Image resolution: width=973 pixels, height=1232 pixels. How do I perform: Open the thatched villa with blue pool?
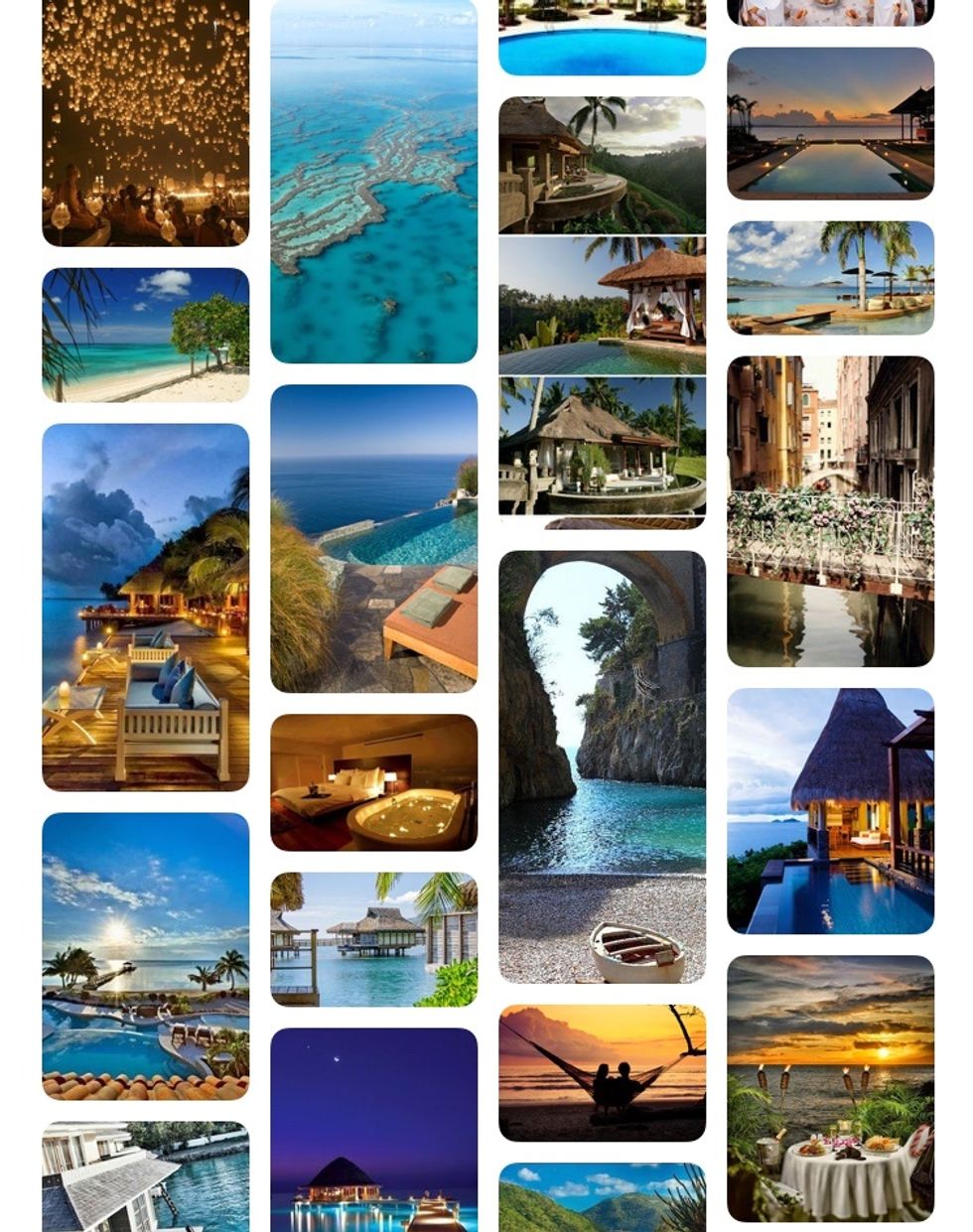pos(830,810)
